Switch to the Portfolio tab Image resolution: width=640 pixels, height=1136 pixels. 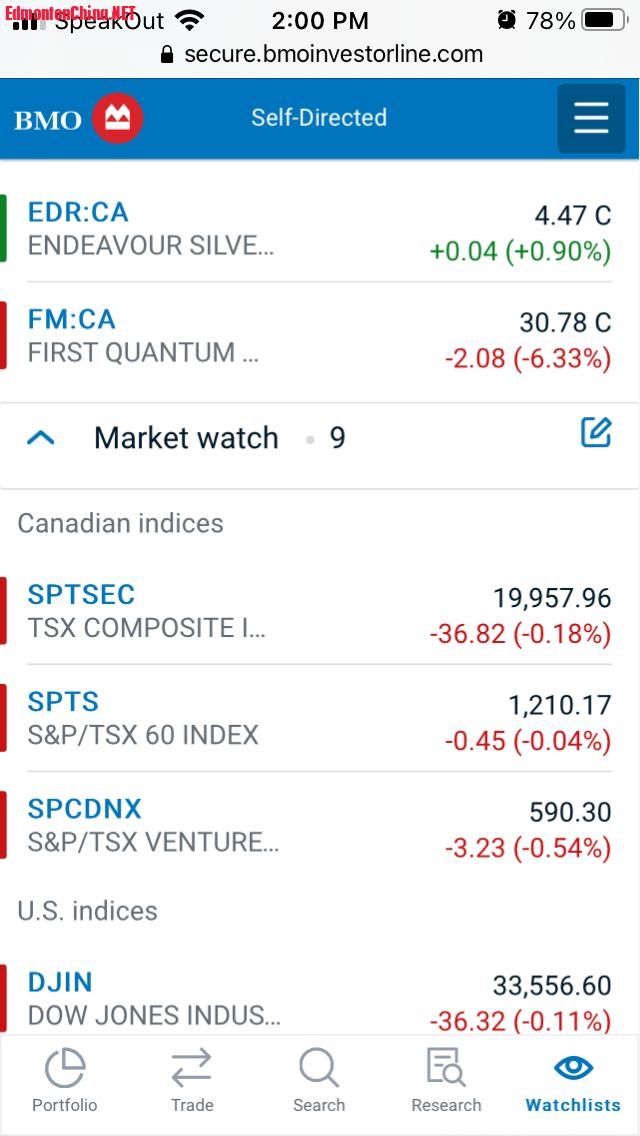point(65,1081)
